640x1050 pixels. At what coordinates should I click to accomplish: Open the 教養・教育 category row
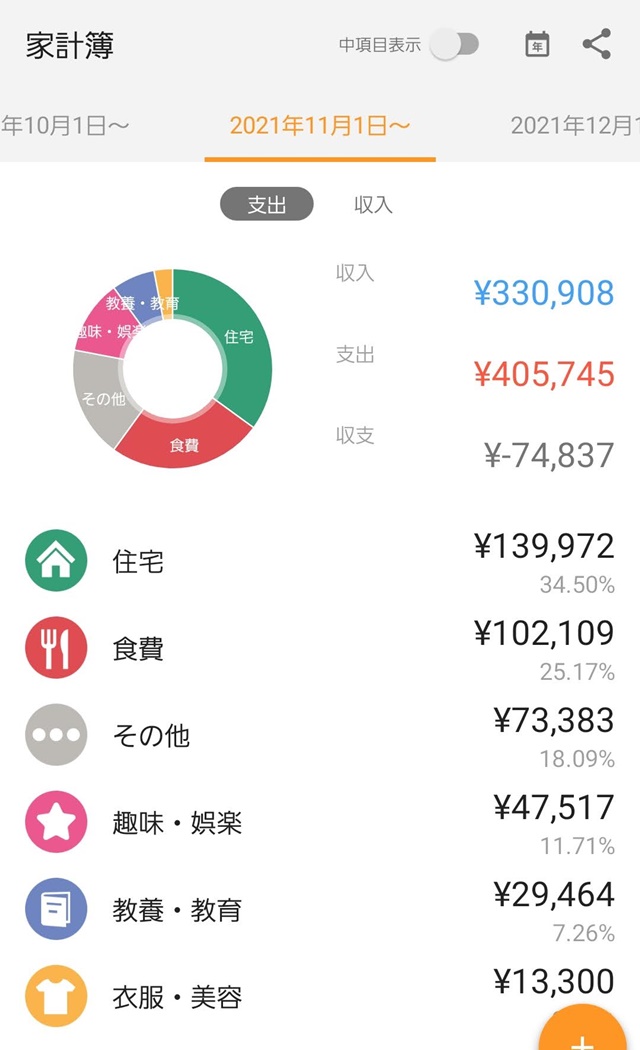(320, 909)
